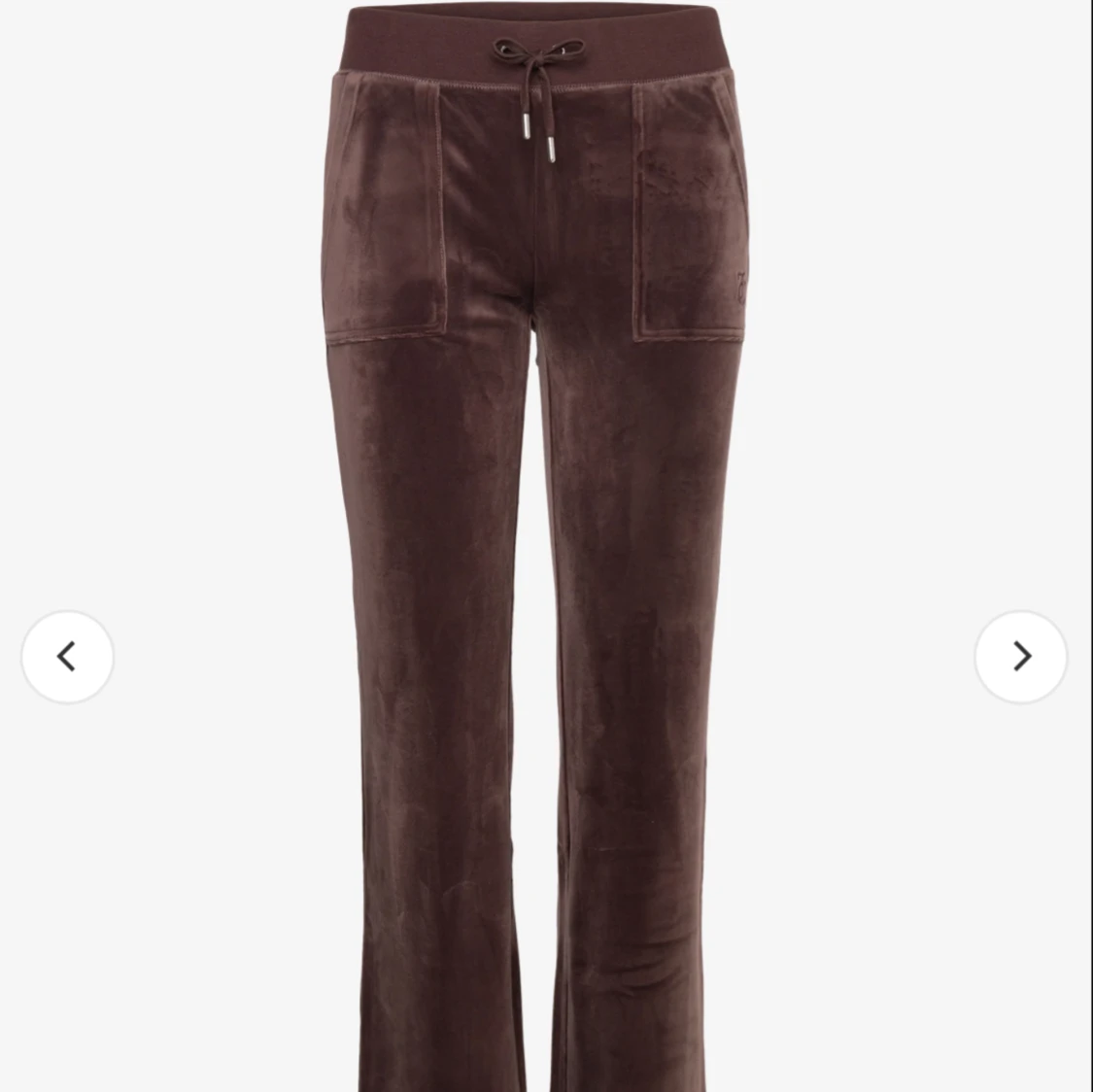Go to the previous product image
1093x1092 pixels.
[68, 657]
